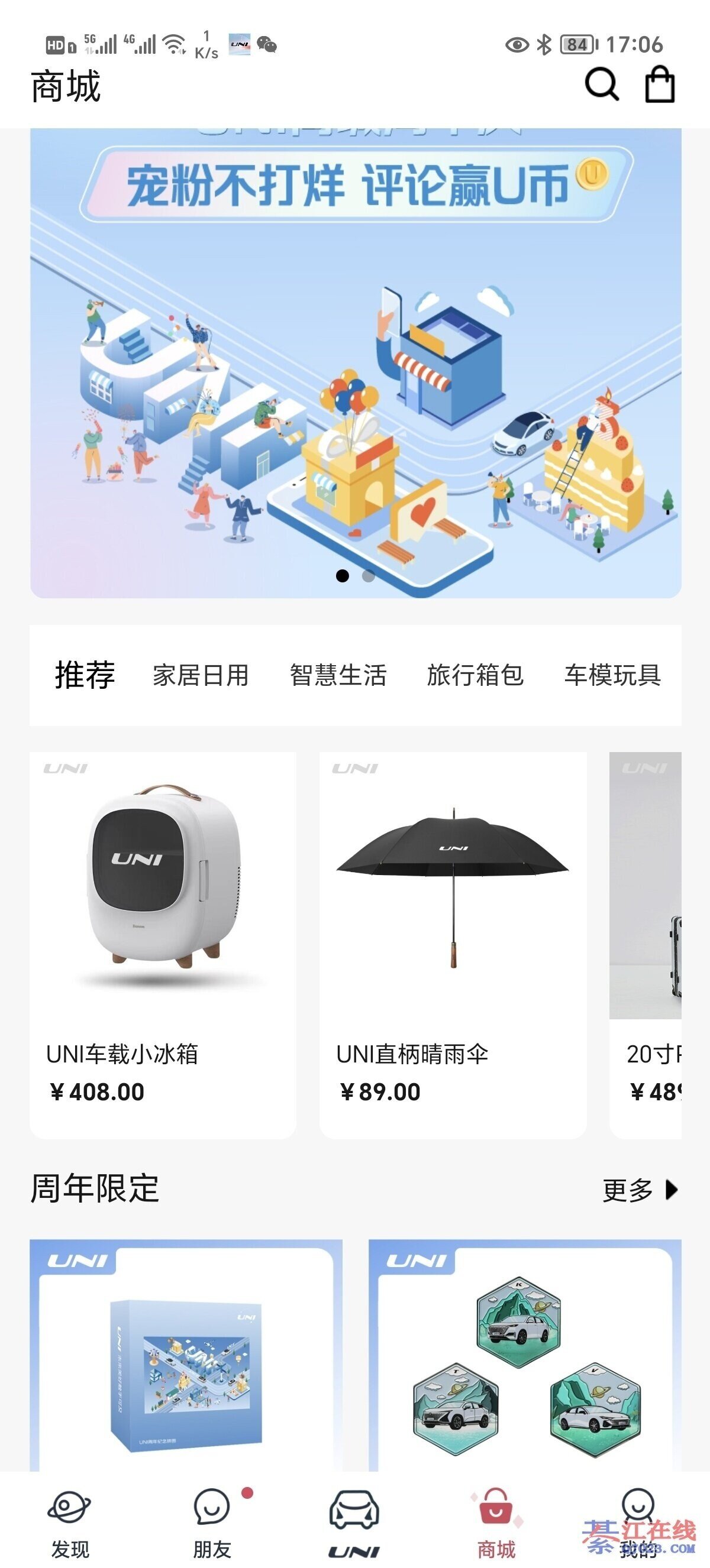This screenshot has width=710, height=1568.
Task: Open the blue anniversary puzzle box item
Action: [186, 1355]
